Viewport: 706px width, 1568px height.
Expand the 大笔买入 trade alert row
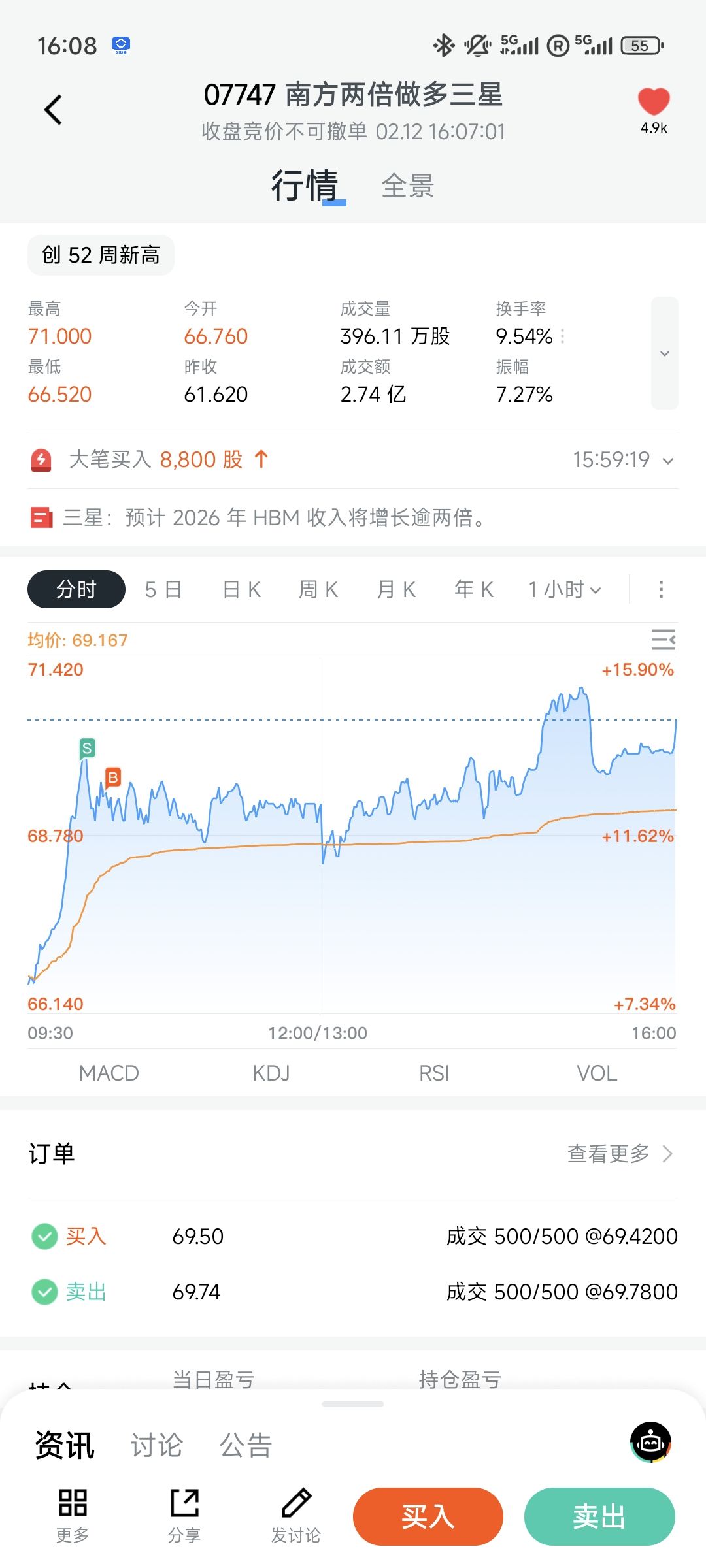pos(668,461)
